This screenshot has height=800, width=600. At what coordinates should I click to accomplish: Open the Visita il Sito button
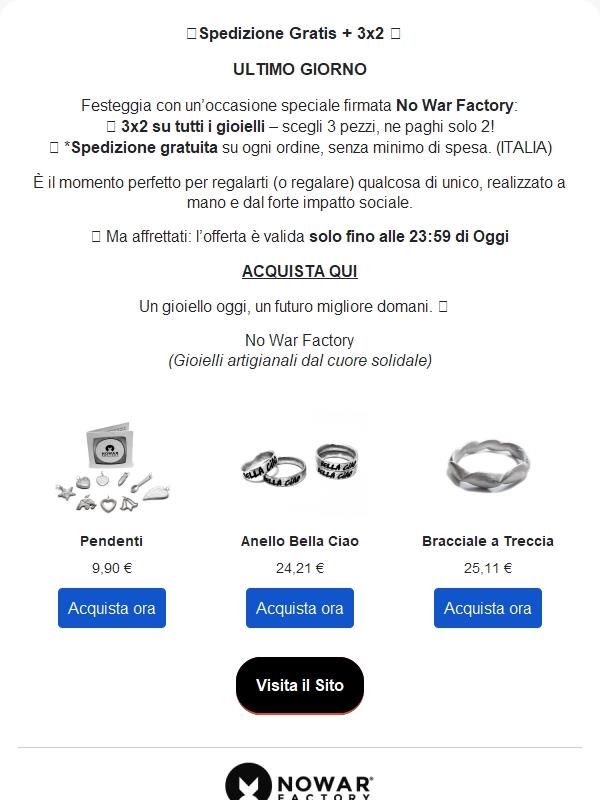(300, 685)
